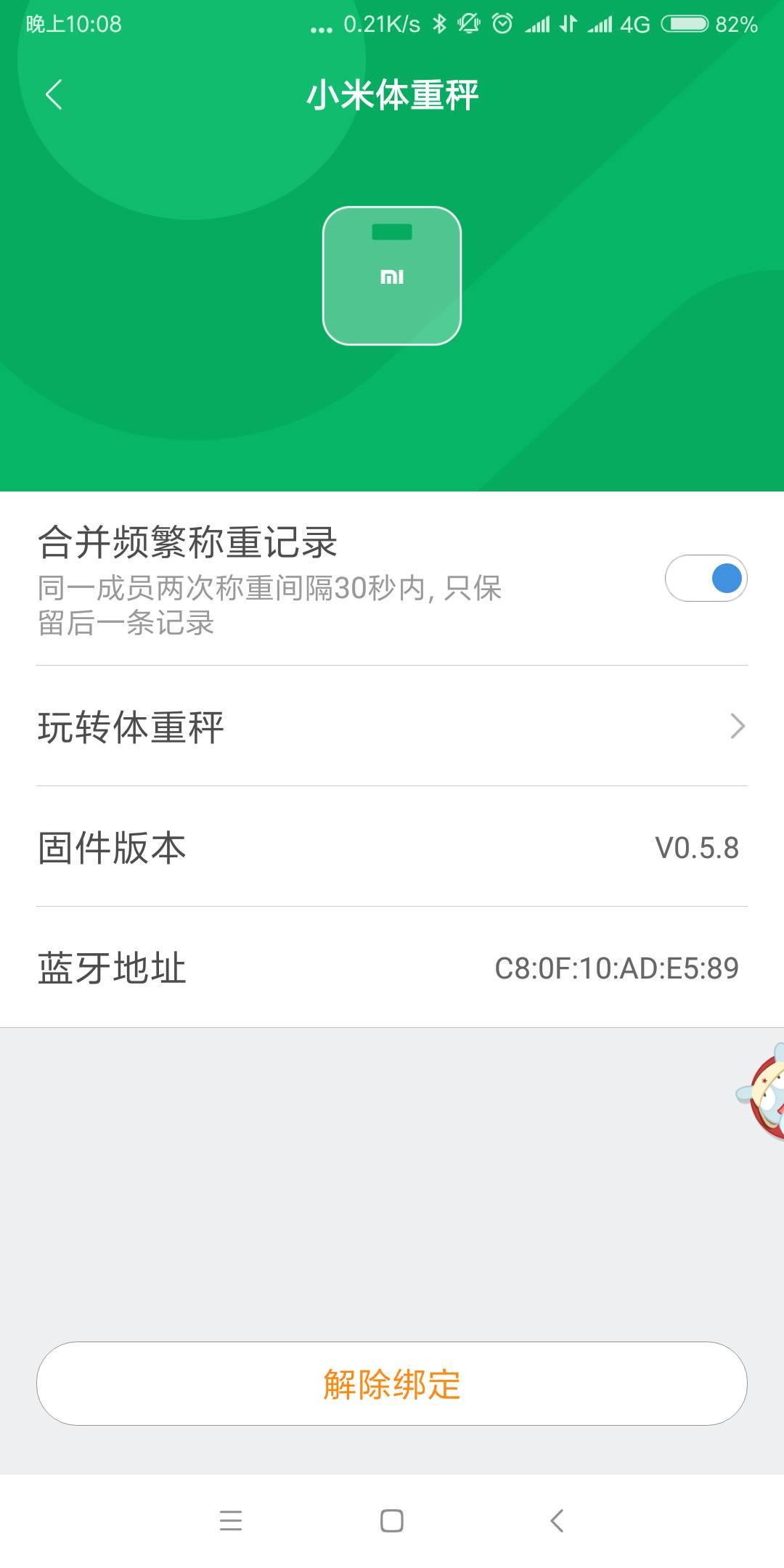This screenshot has width=784, height=1568.
Task: Tap the 解除绑定 button
Action: 392,1384
